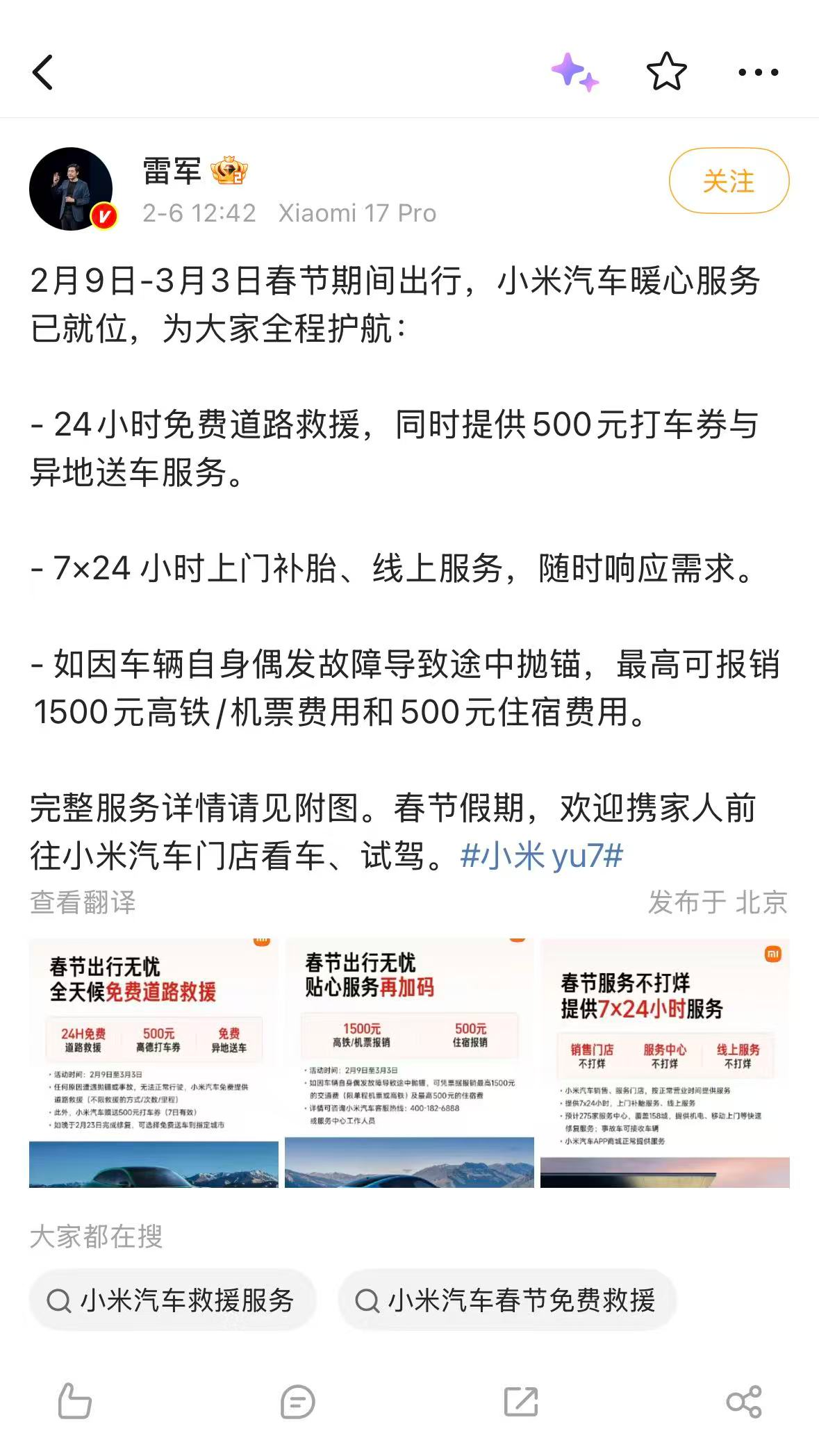The width and height of the screenshot is (819, 1456).
Task: Go back using the top-left arrow
Action: [x=43, y=72]
